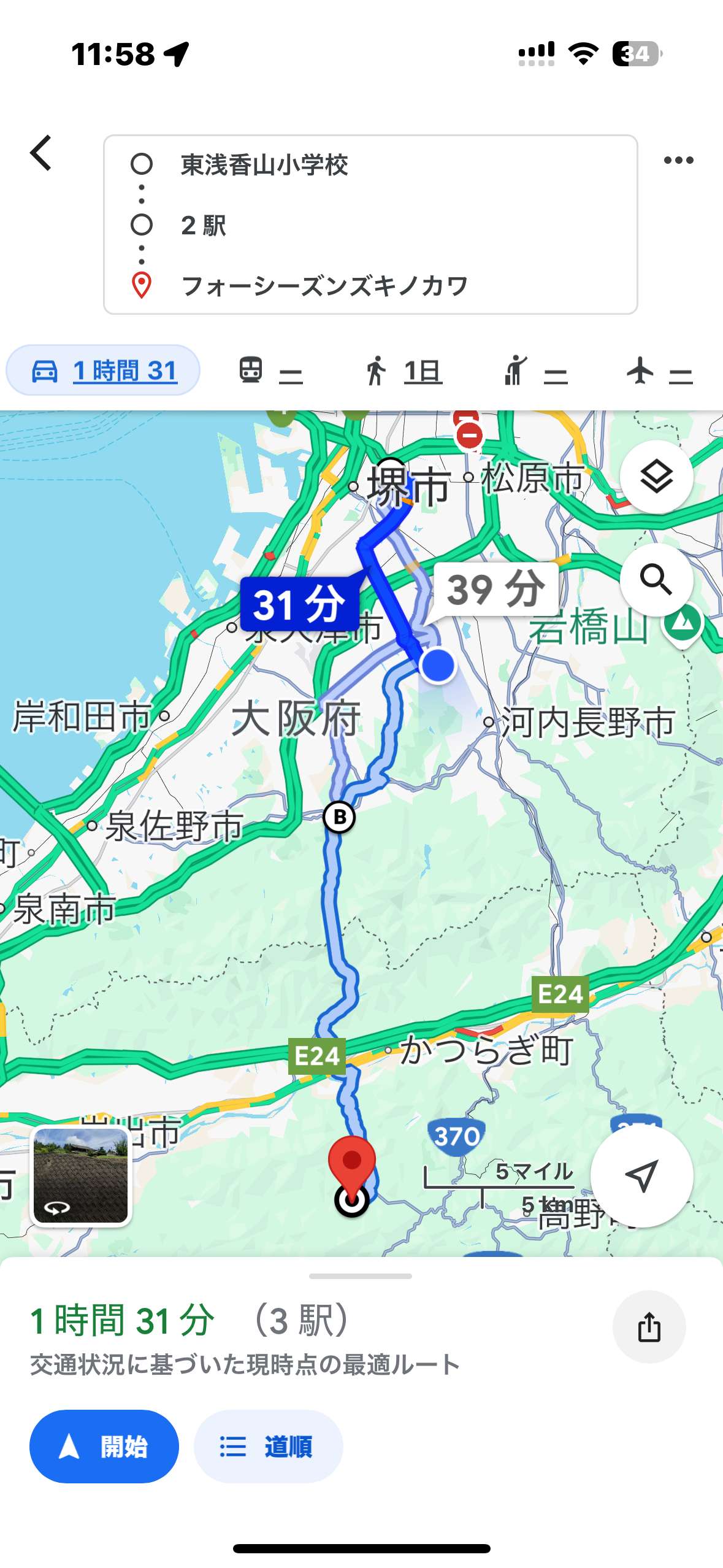The height and width of the screenshot is (1568, 723).
Task: Go back using the back arrow
Action: [41, 153]
